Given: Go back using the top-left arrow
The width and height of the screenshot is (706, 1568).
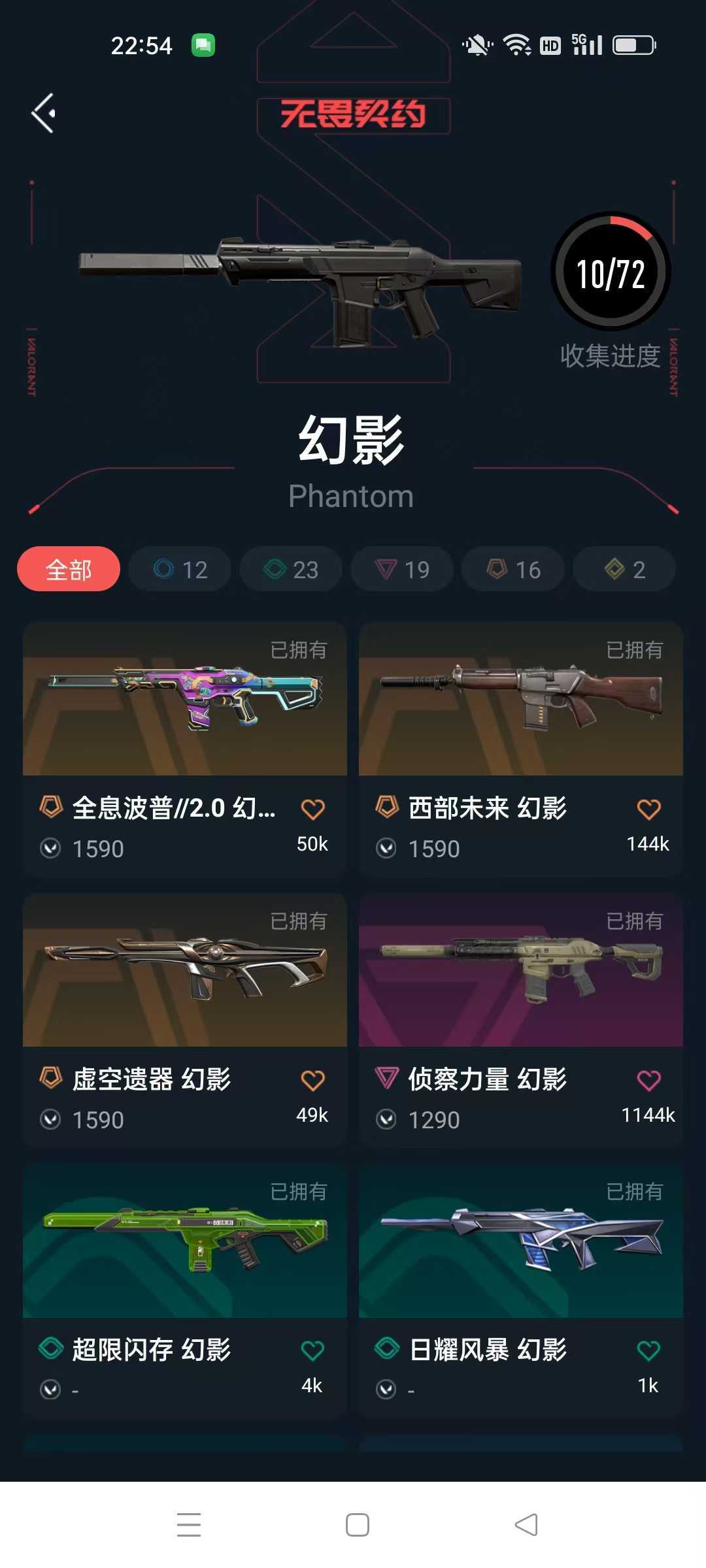Looking at the screenshot, I should click(43, 114).
